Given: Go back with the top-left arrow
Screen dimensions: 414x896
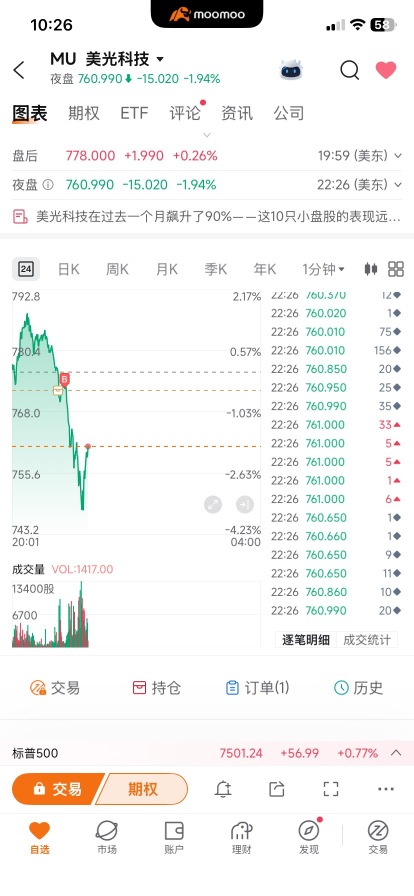Looking at the screenshot, I should (x=19, y=70).
